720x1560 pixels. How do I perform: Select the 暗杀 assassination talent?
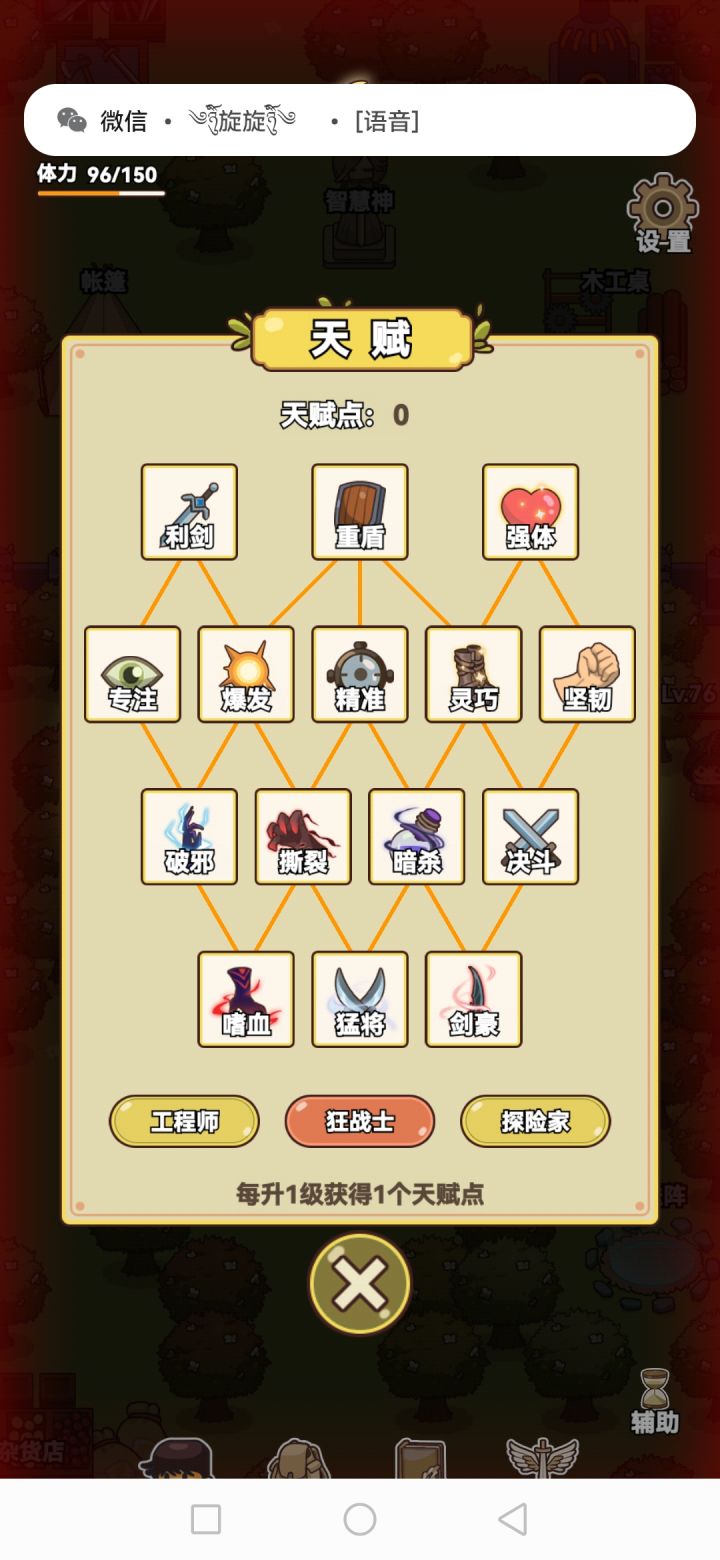tap(416, 837)
